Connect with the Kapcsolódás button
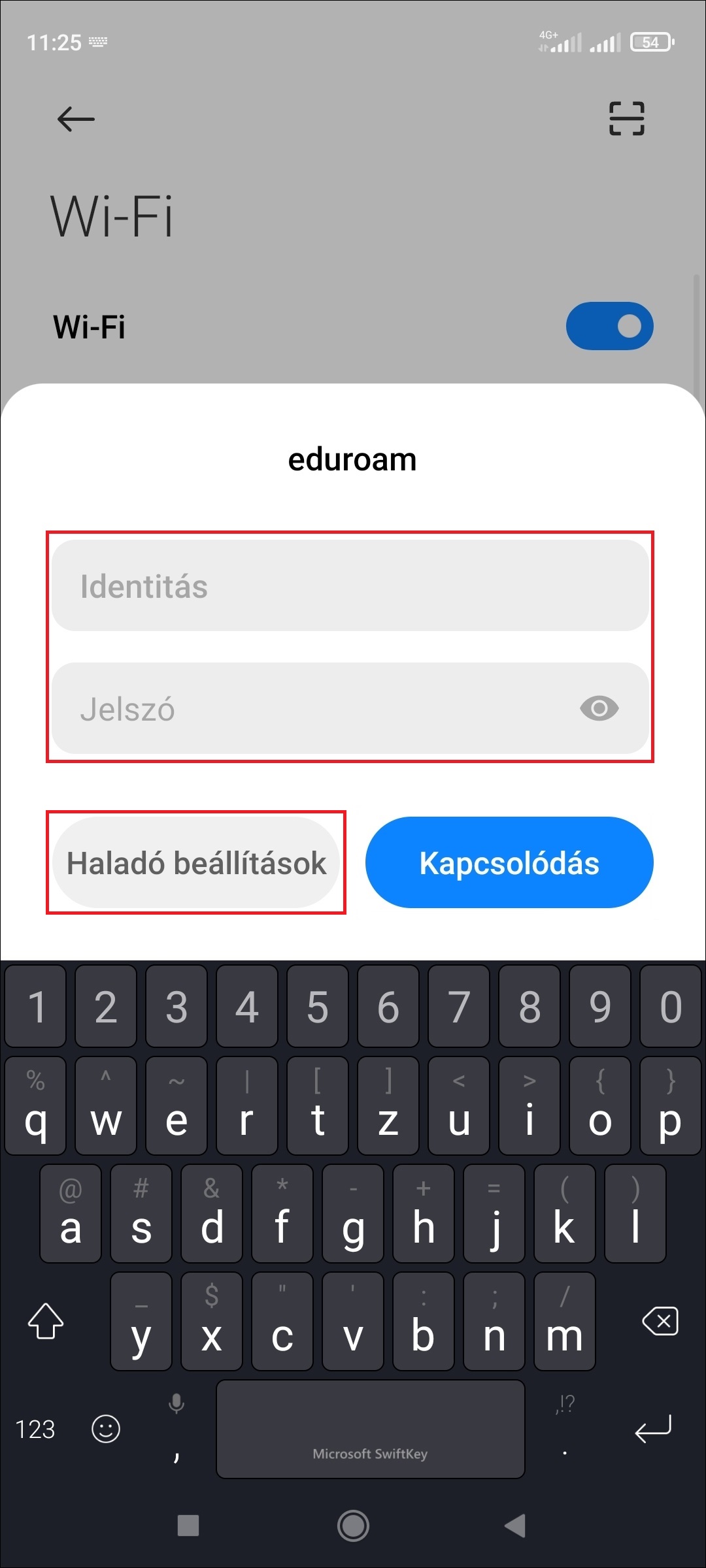This screenshot has width=706, height=1568. 509,862
